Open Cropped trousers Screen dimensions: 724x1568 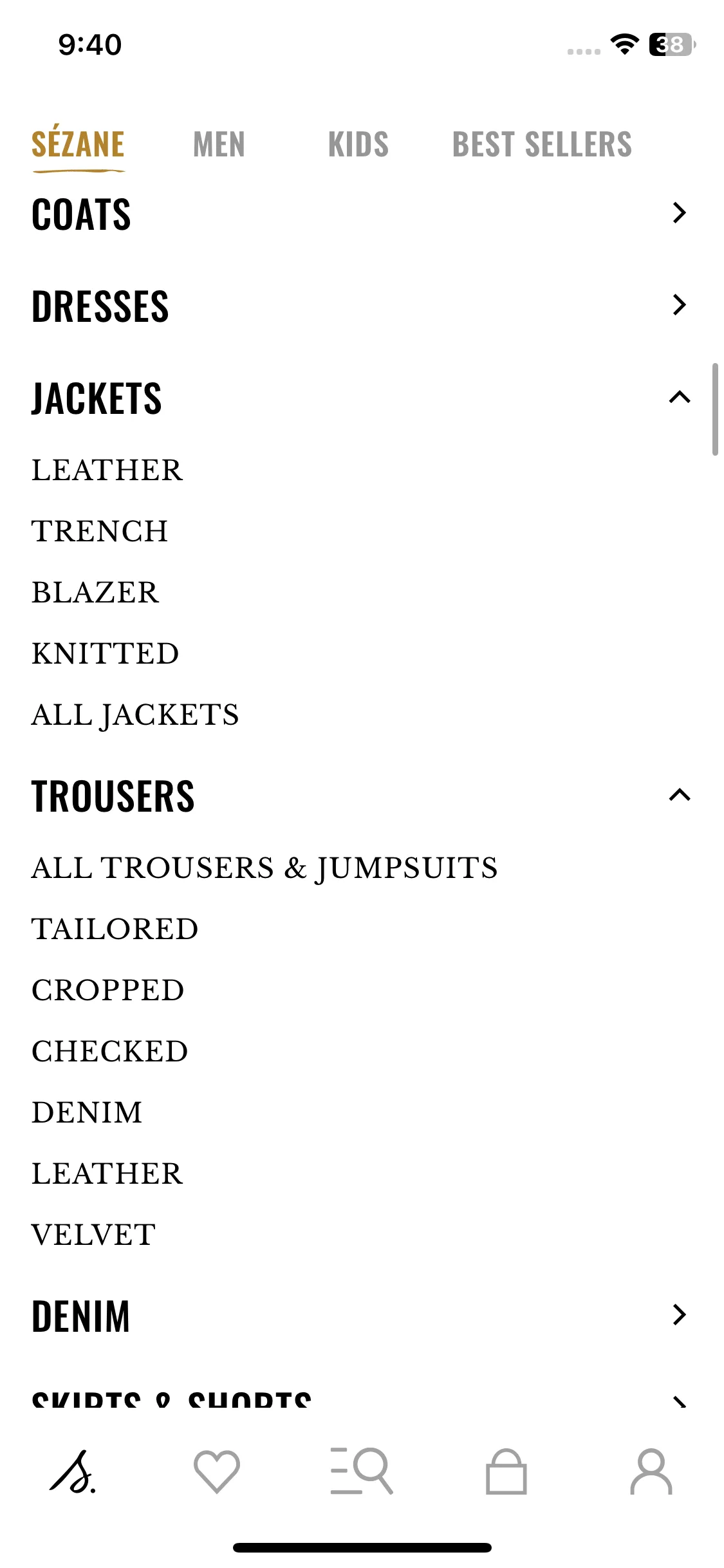coord(108,990)
